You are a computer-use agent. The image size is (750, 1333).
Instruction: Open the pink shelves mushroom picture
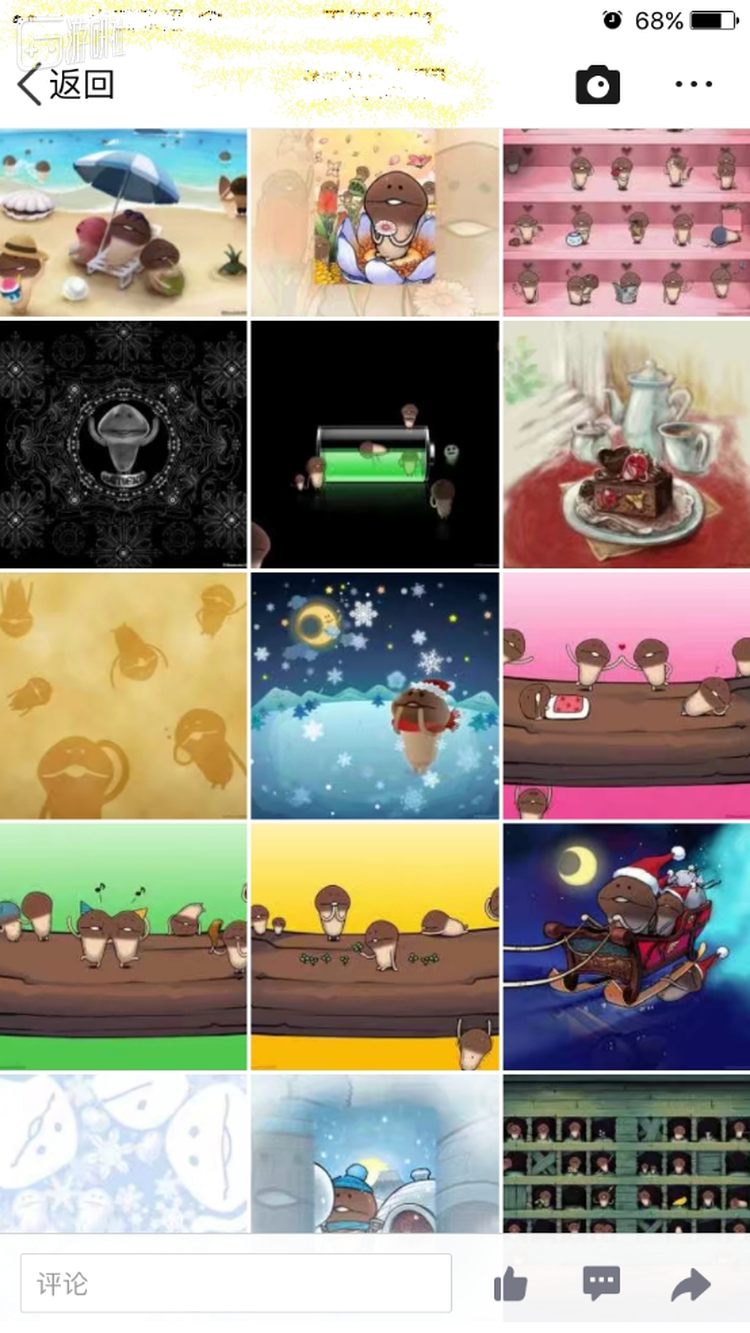tap(626, 222)
